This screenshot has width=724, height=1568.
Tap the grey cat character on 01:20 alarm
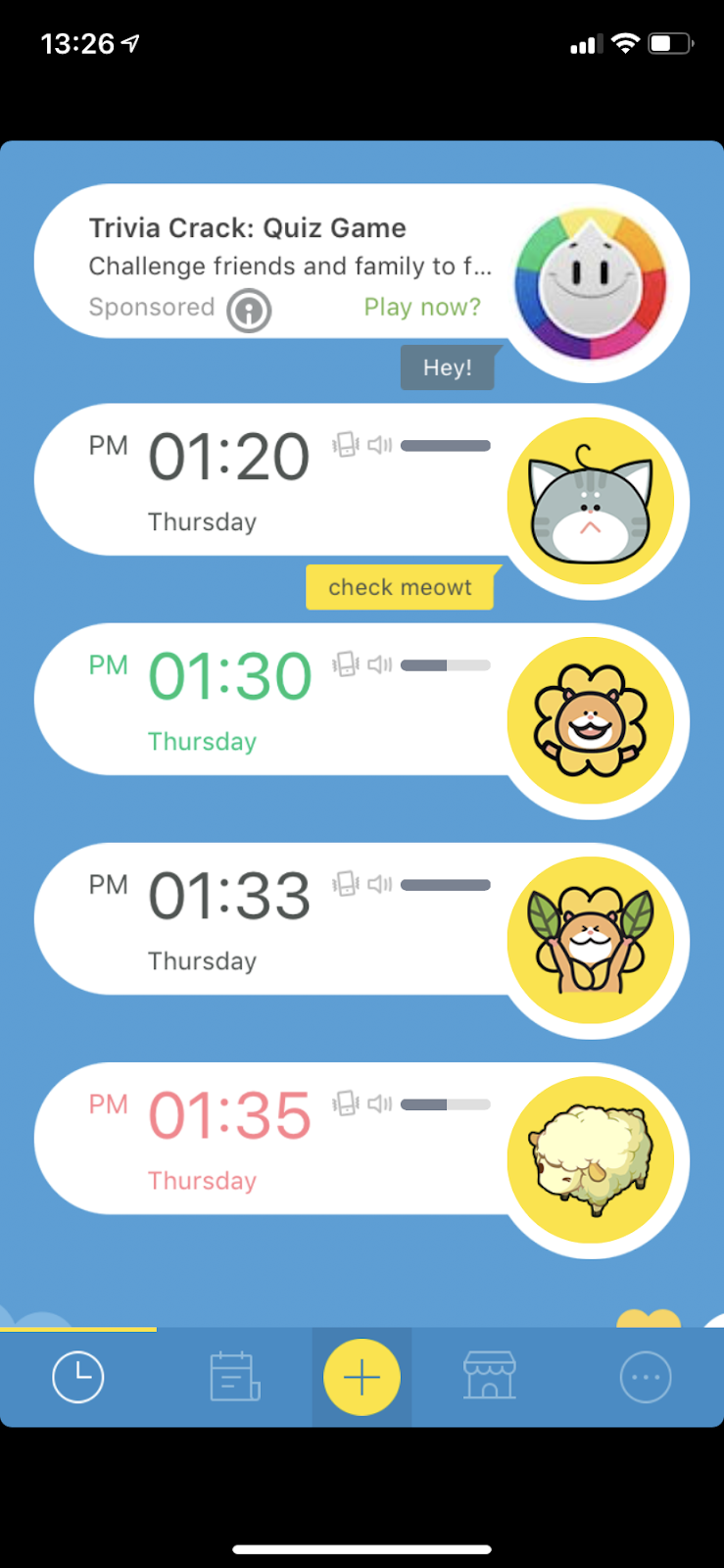(591, 503)
